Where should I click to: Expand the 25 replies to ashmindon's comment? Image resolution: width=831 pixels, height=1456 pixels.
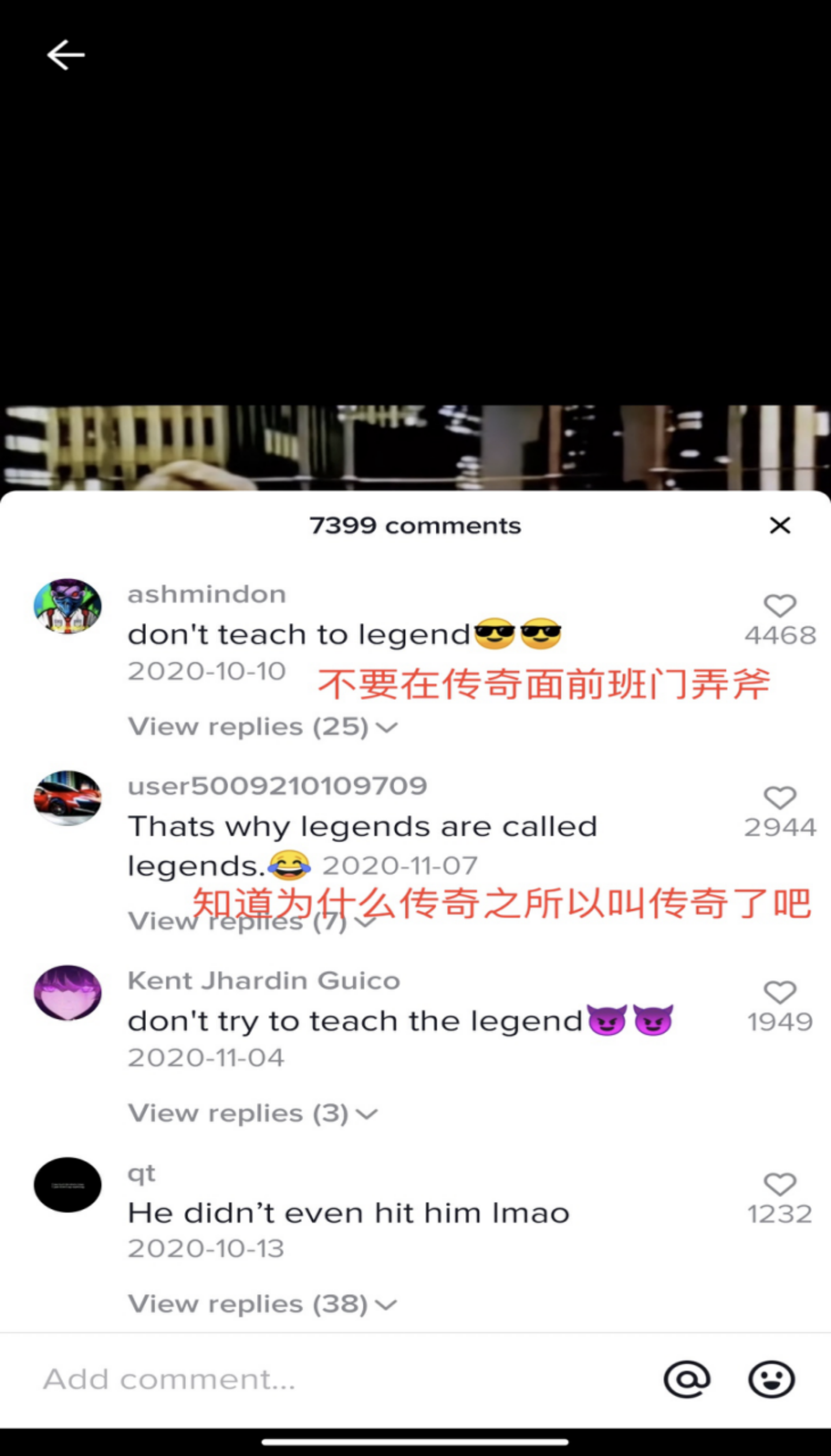[263, 727]
